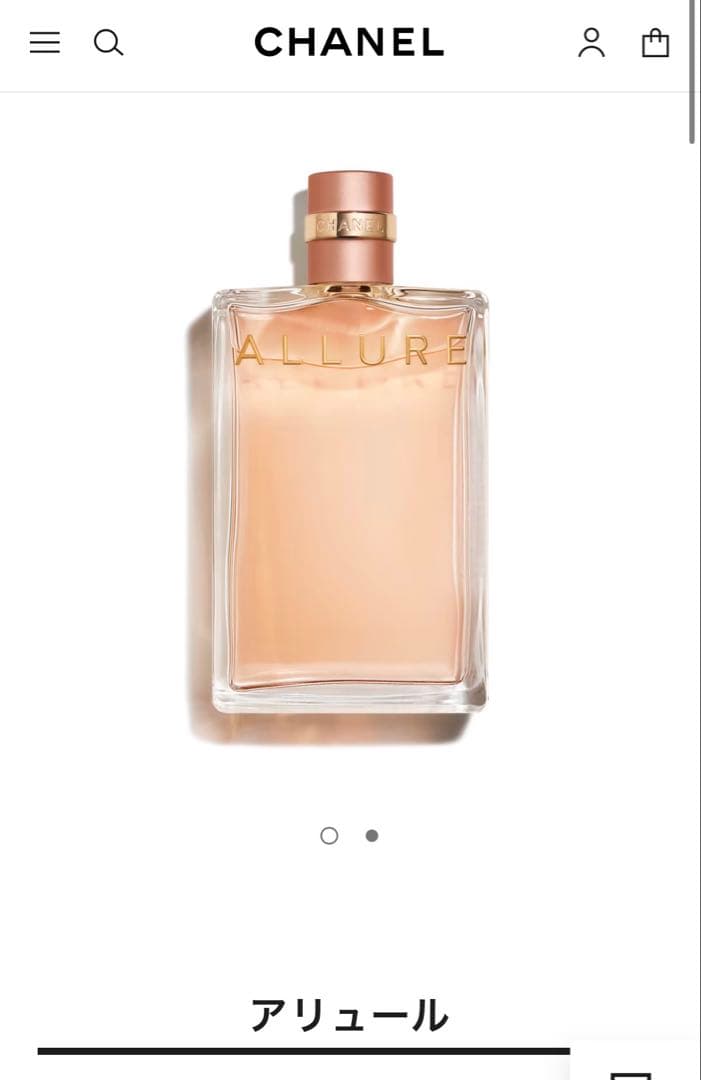Go to the CHANEL home page
The height and width of the screenshot is (1080, 701).
point(349,42)
